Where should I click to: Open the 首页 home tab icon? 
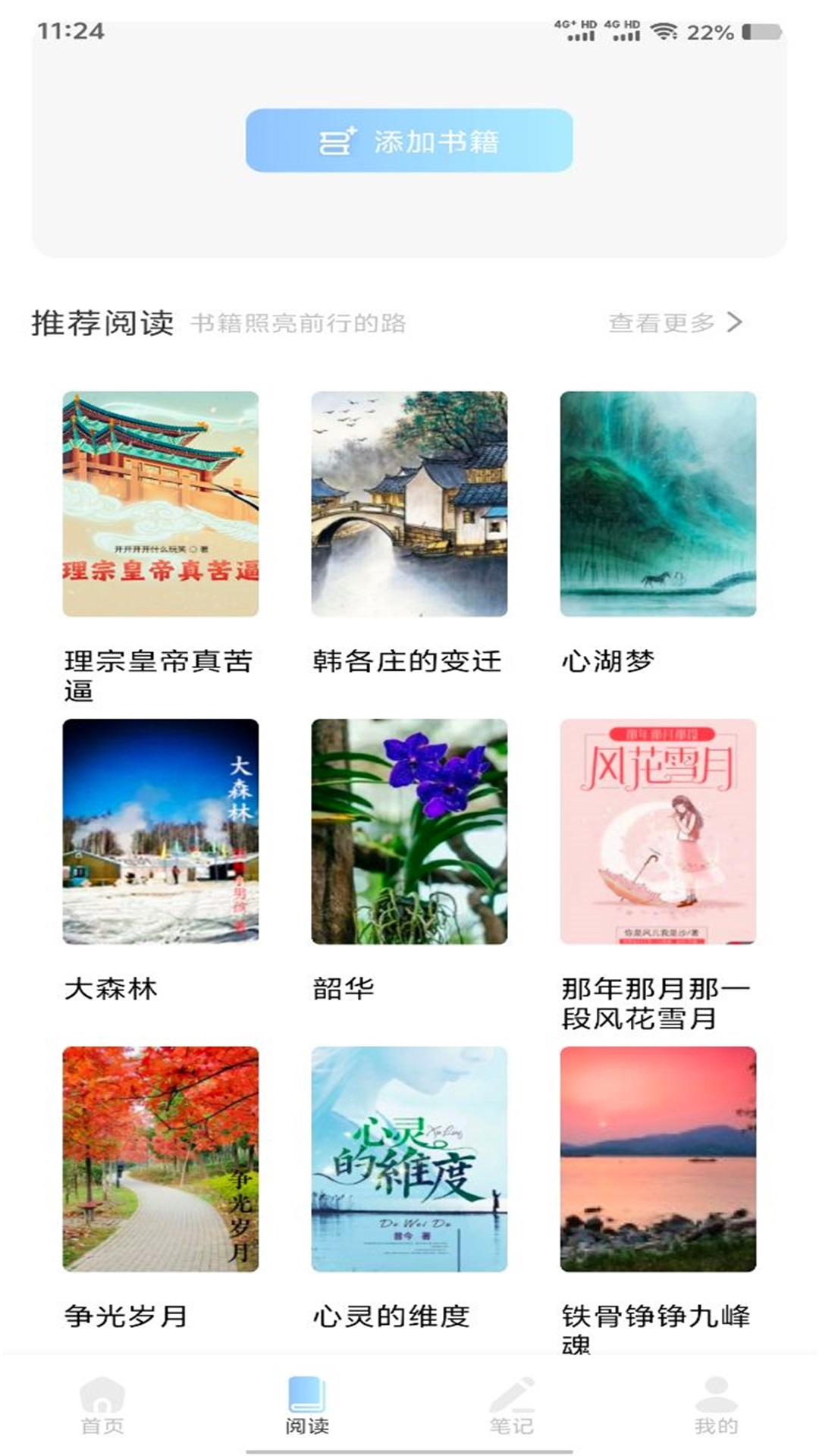tap(102, 1392)
